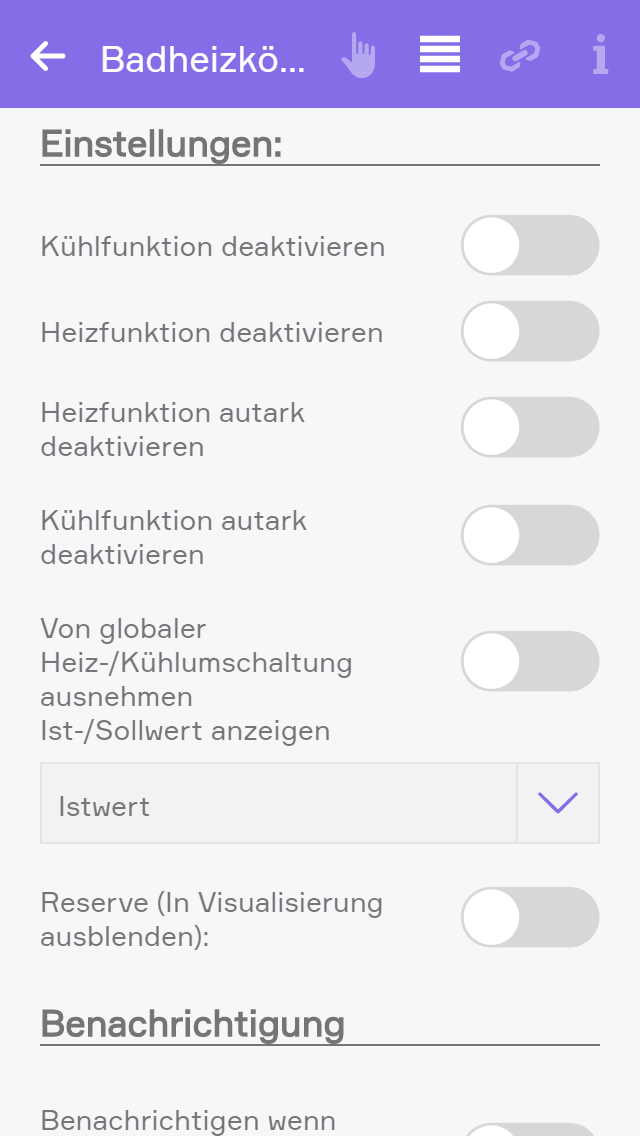Screen dimensions: 640x1136
Task: Tap the hand pointer icon in header
Action: [358, 56]
